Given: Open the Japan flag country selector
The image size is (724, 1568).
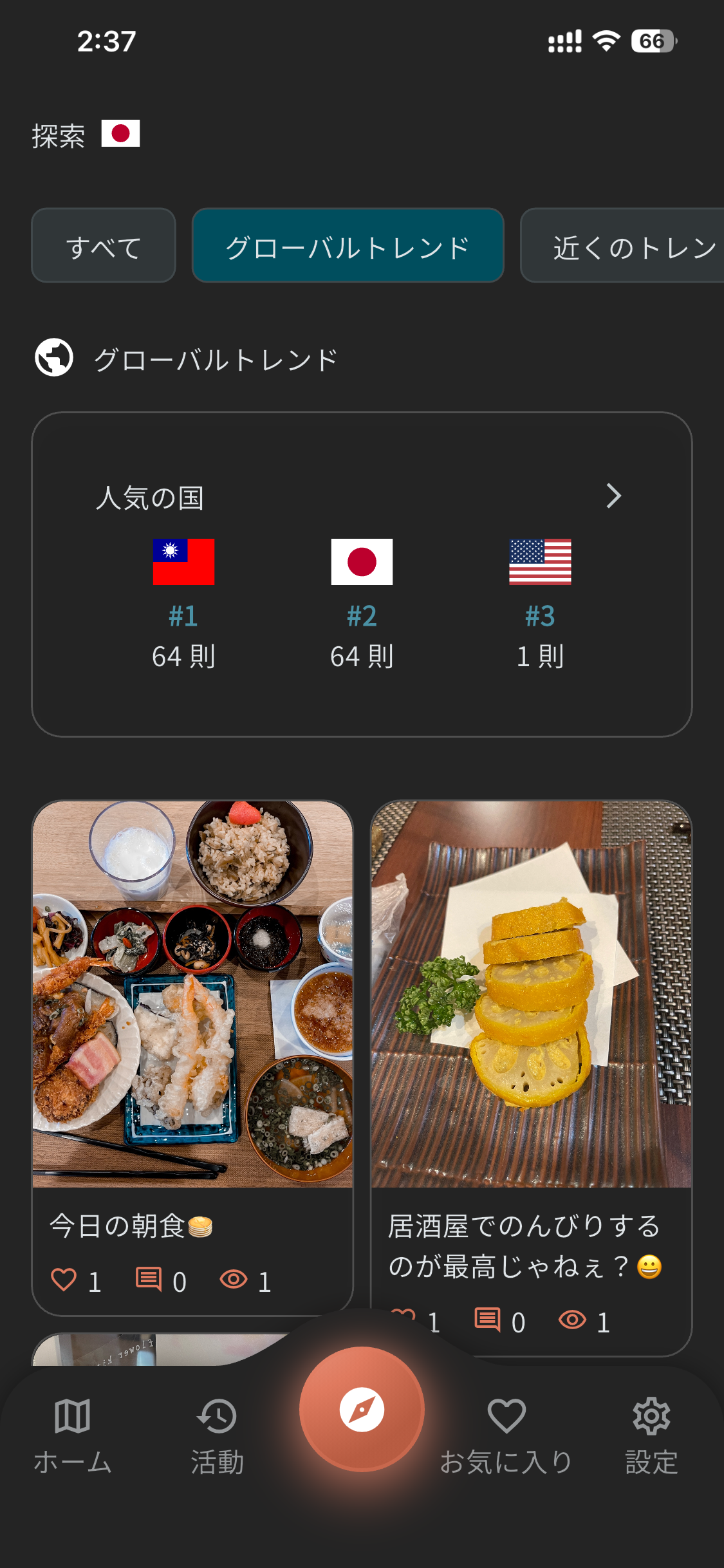Looking at the screenshot, I should click(x=120, y=134).
